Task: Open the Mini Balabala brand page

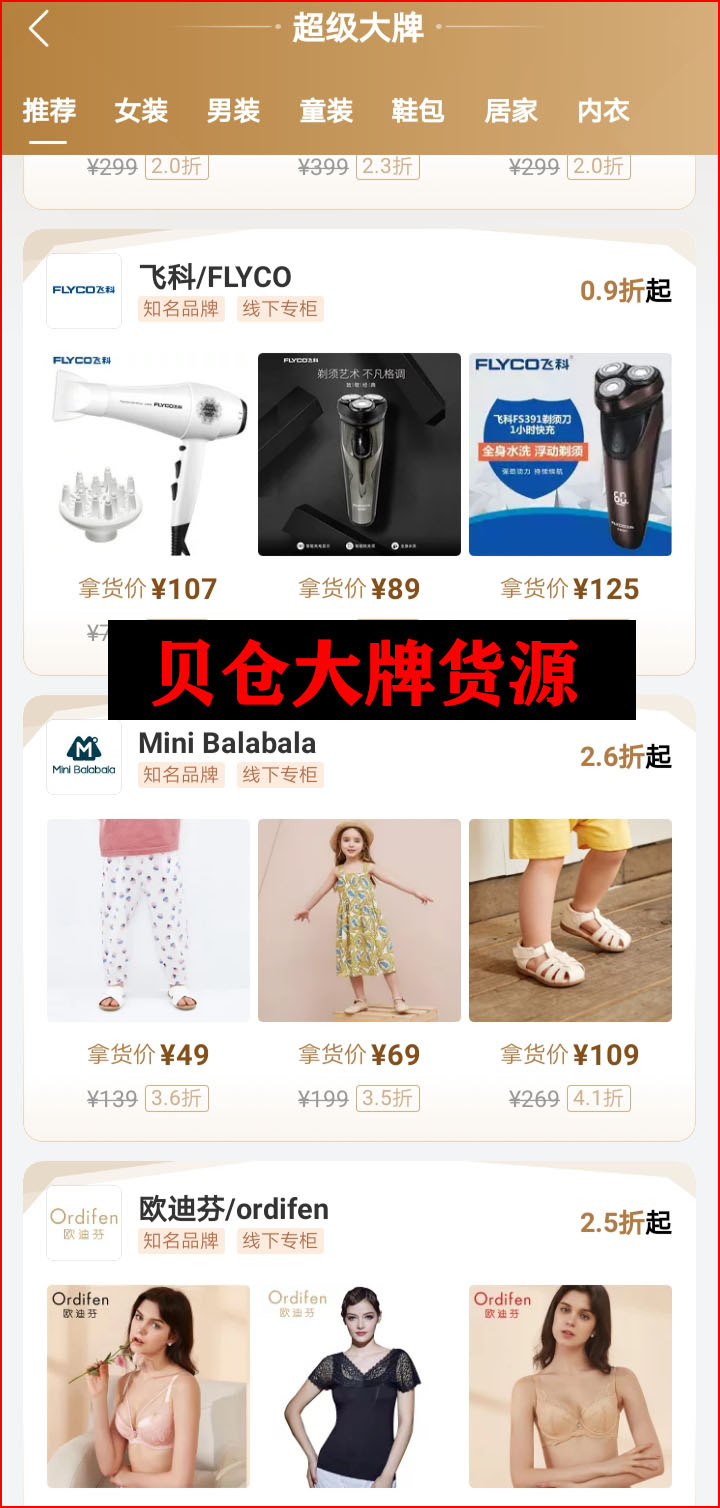Action: click(227, 744)
